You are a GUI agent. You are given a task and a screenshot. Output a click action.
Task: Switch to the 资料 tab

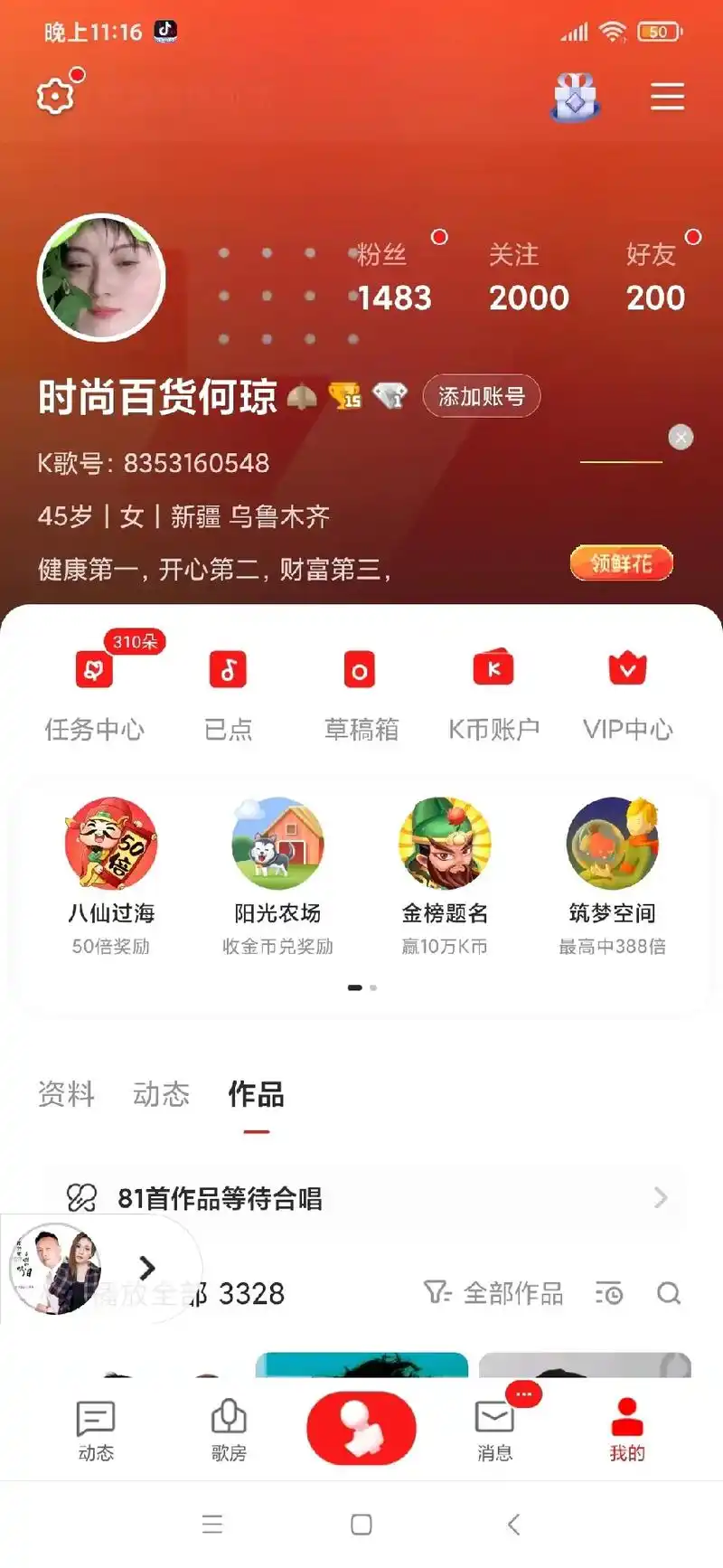click(65, 1095)
